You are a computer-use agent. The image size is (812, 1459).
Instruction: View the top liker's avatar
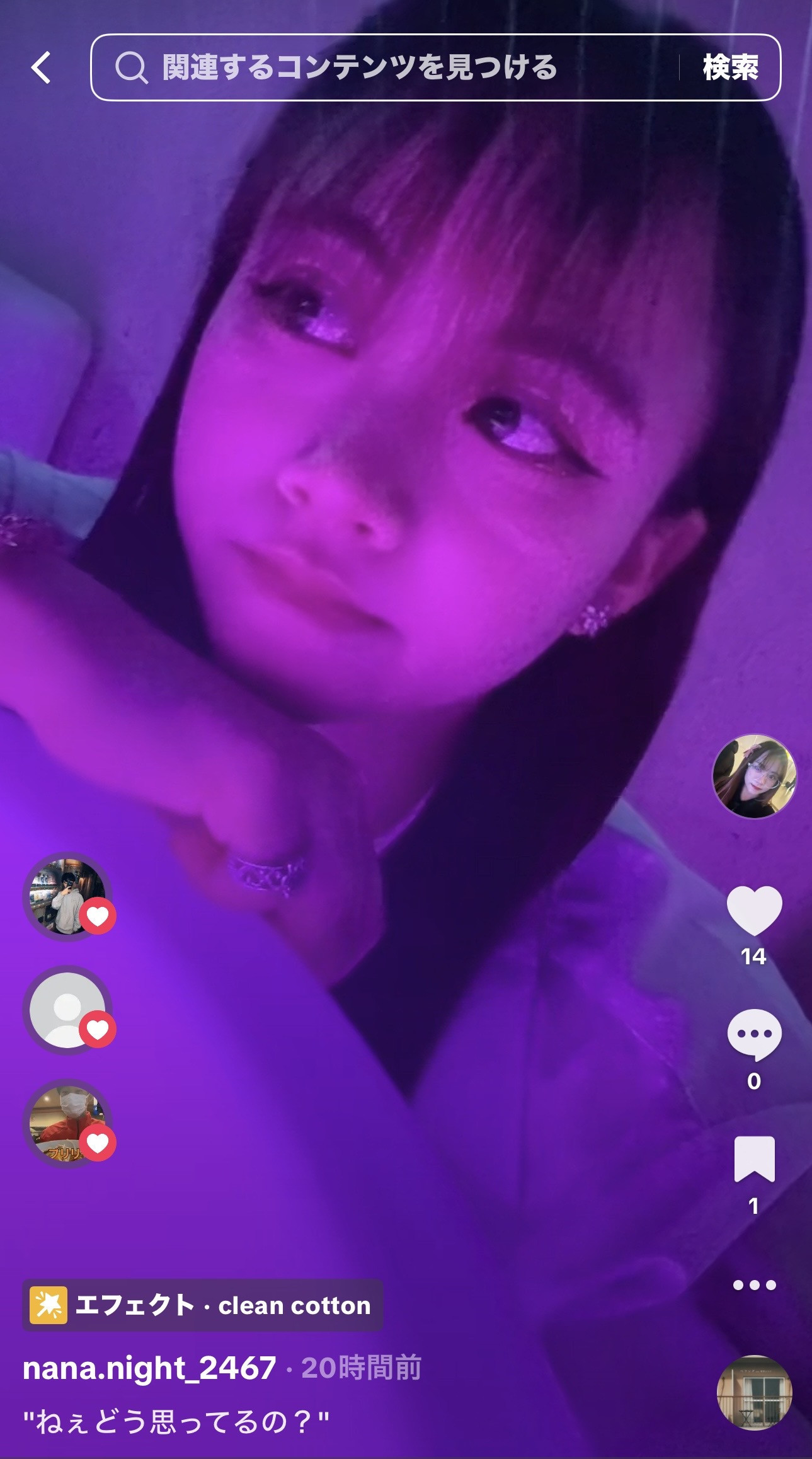67,897
